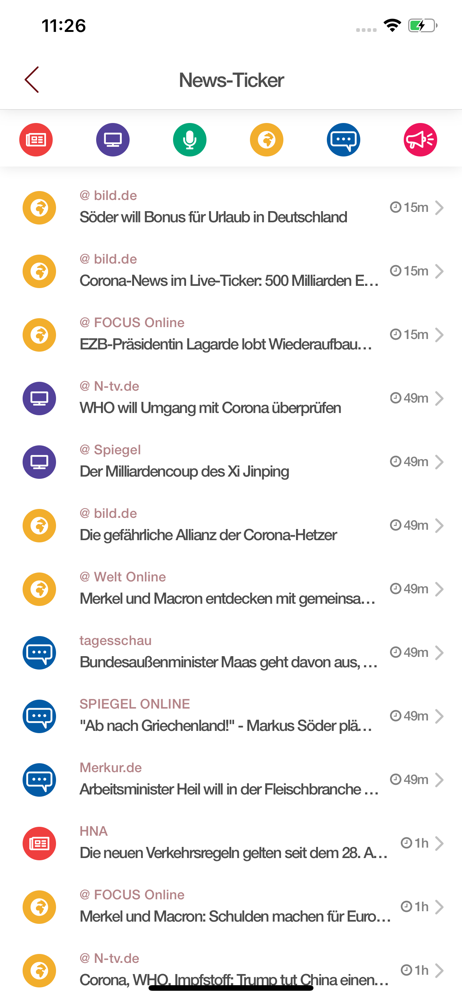Choose the orange globe filter
This screenshot has height=1000, width=462.
click(267, 138)
